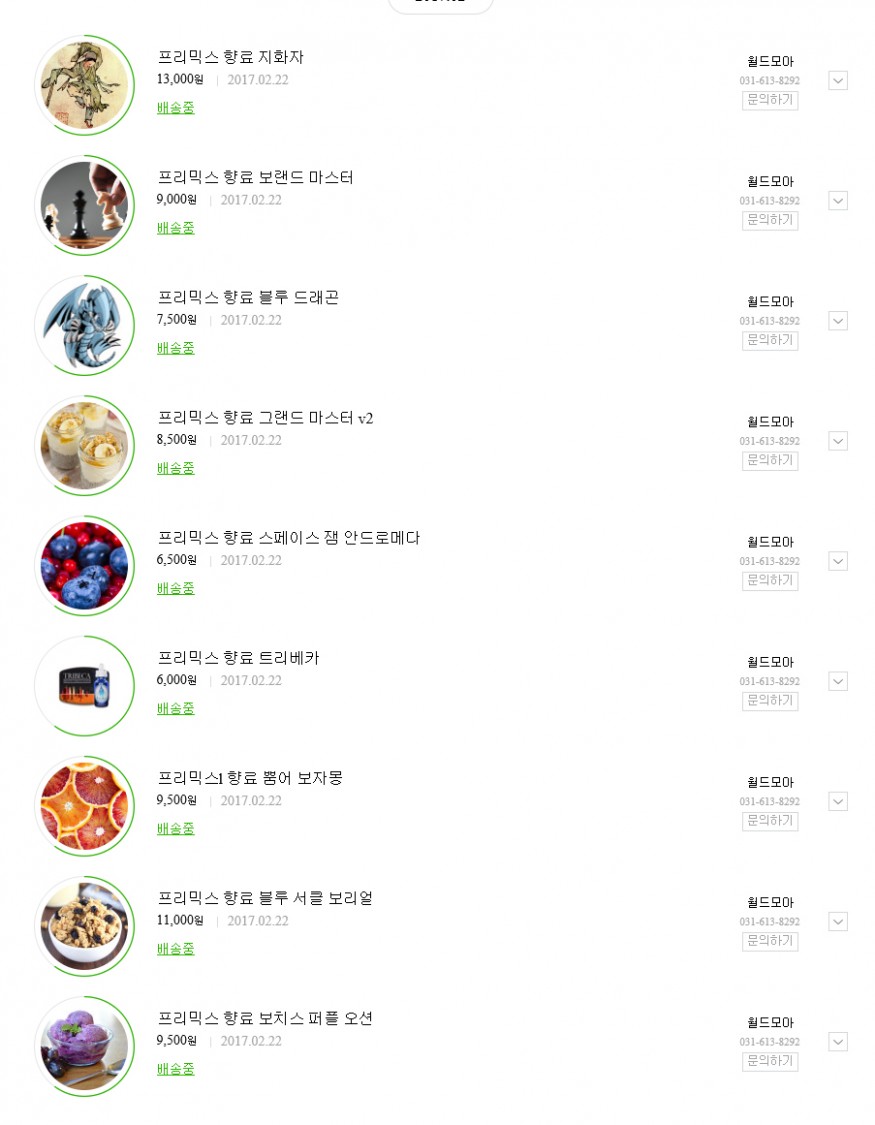Expand dropdown arrow for 보랜드 마스터 order
The image size is (875, 1125).
tap(837, 201)
